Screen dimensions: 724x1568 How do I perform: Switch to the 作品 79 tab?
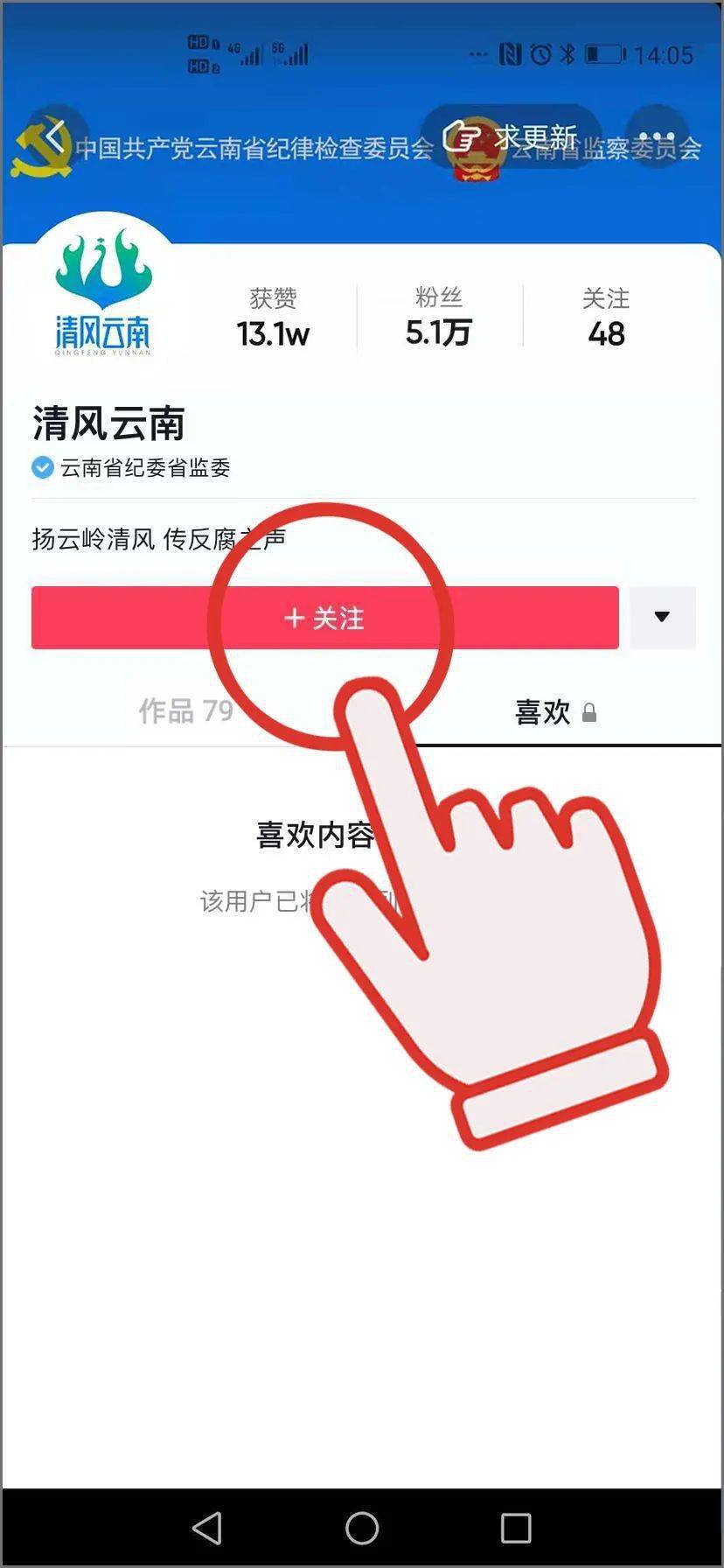(185, 710)
